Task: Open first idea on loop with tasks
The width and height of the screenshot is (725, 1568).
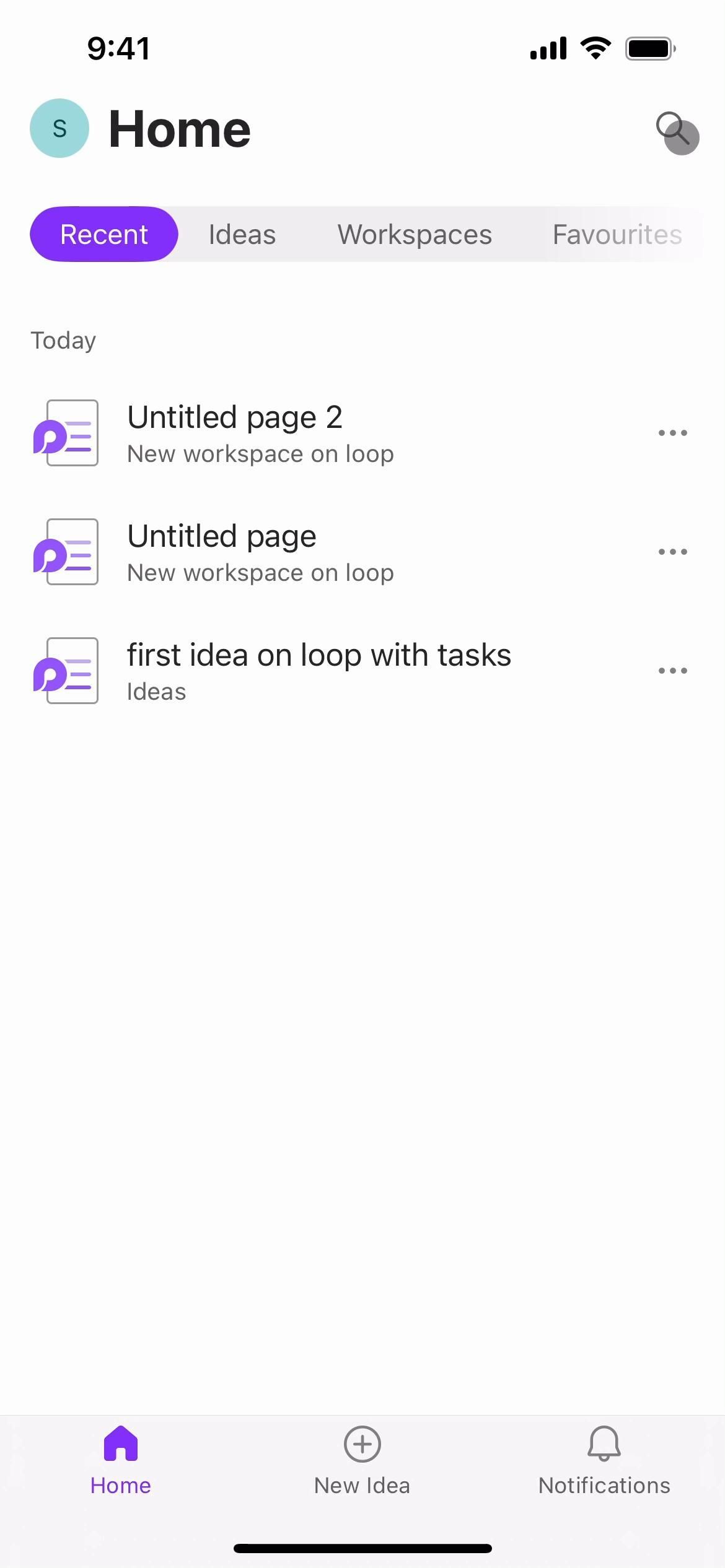Action: click(319, 671)
